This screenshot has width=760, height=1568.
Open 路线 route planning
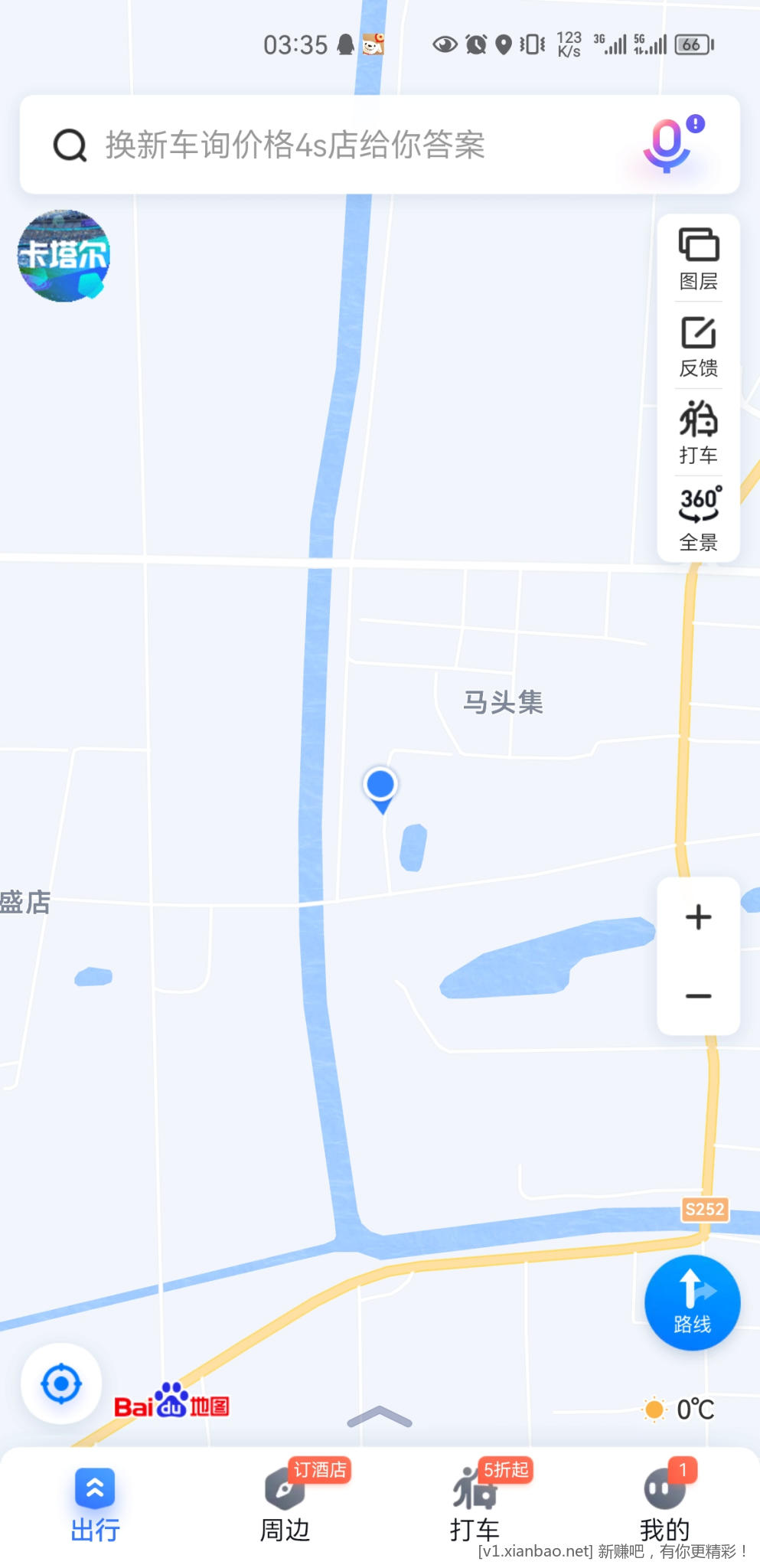click(x=692, y=1302)
